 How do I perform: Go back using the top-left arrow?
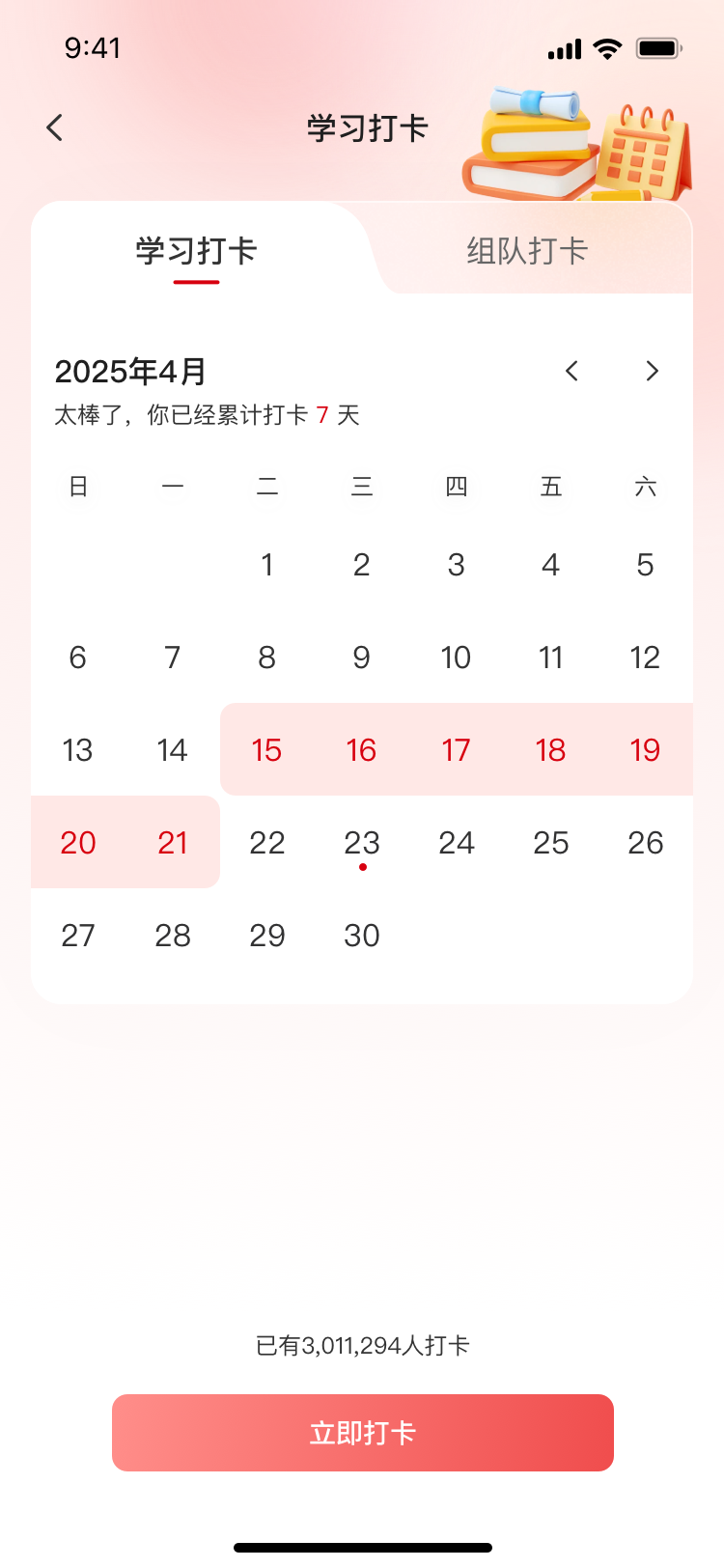coord(55,127)
